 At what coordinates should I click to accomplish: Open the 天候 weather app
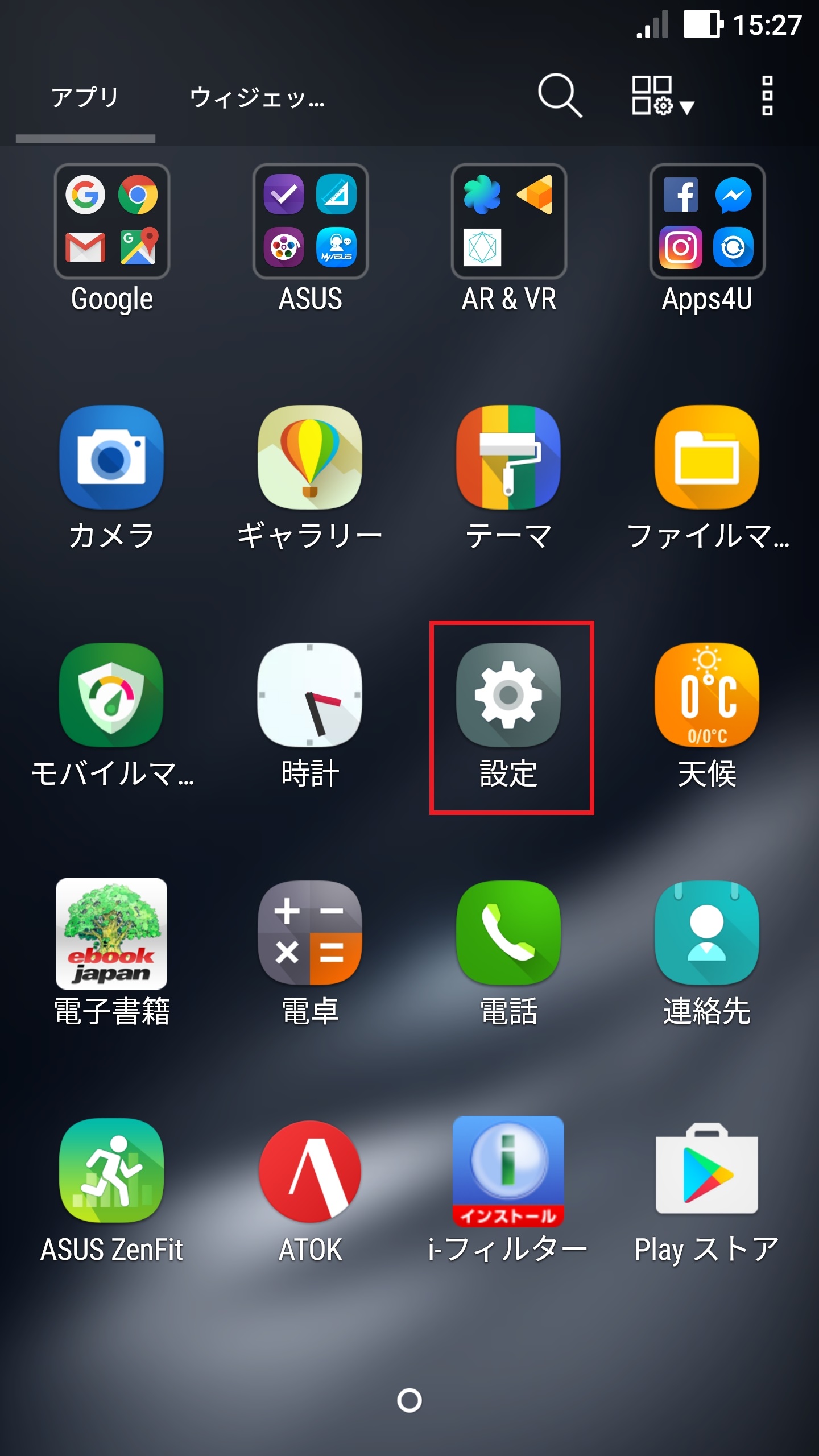point(707,711)
